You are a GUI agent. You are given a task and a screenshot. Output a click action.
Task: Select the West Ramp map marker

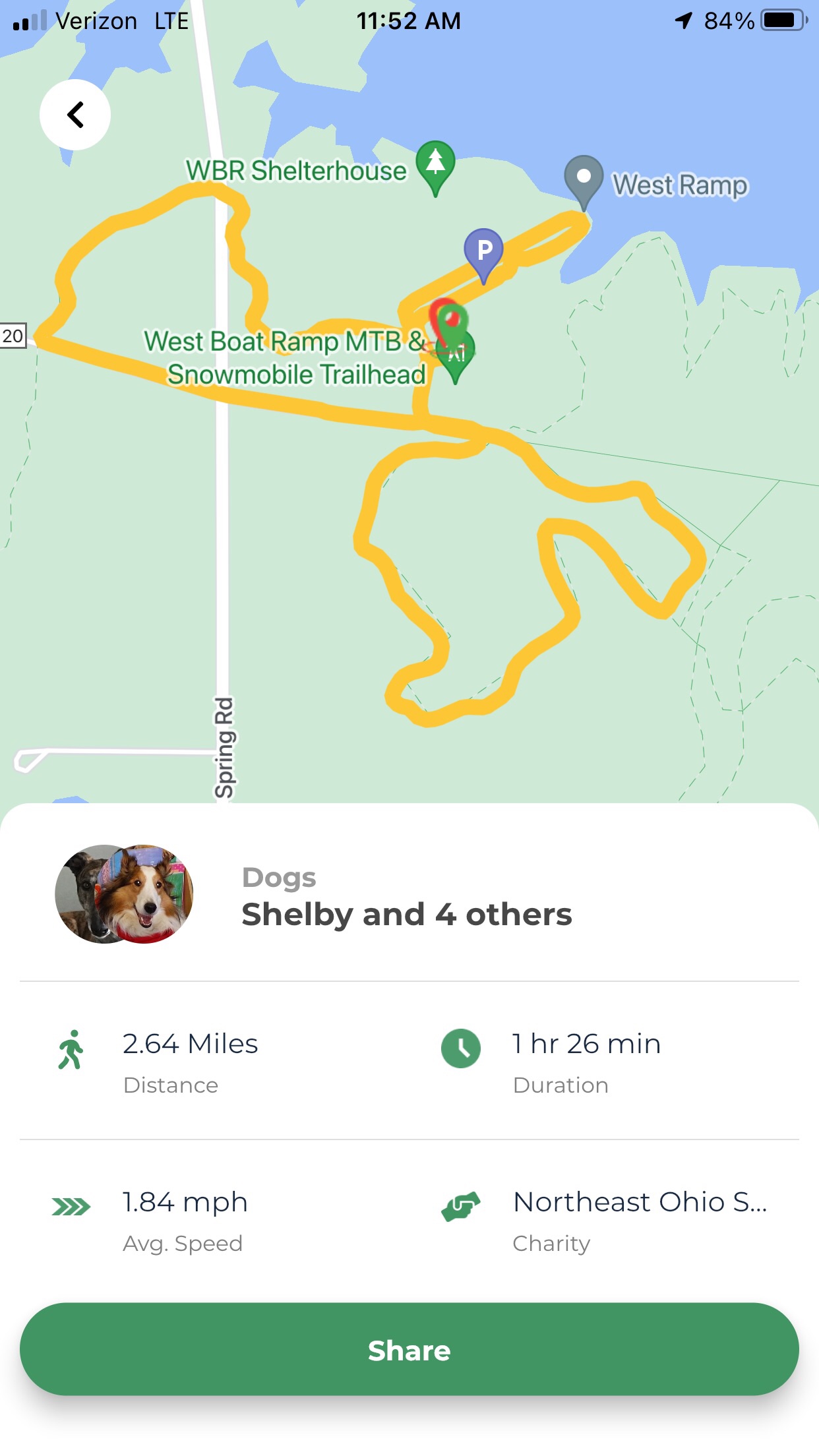pyautogui.click(x=584, y=178)
